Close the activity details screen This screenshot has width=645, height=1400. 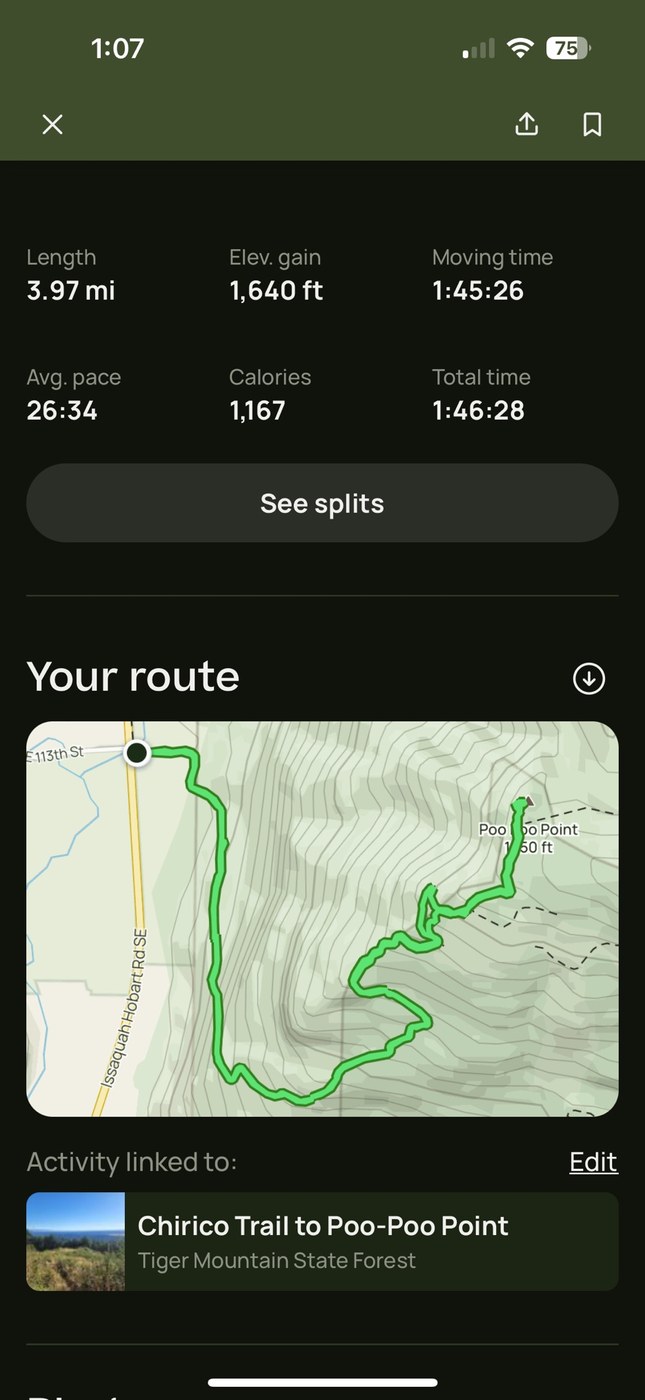click(x=52, y=124)
